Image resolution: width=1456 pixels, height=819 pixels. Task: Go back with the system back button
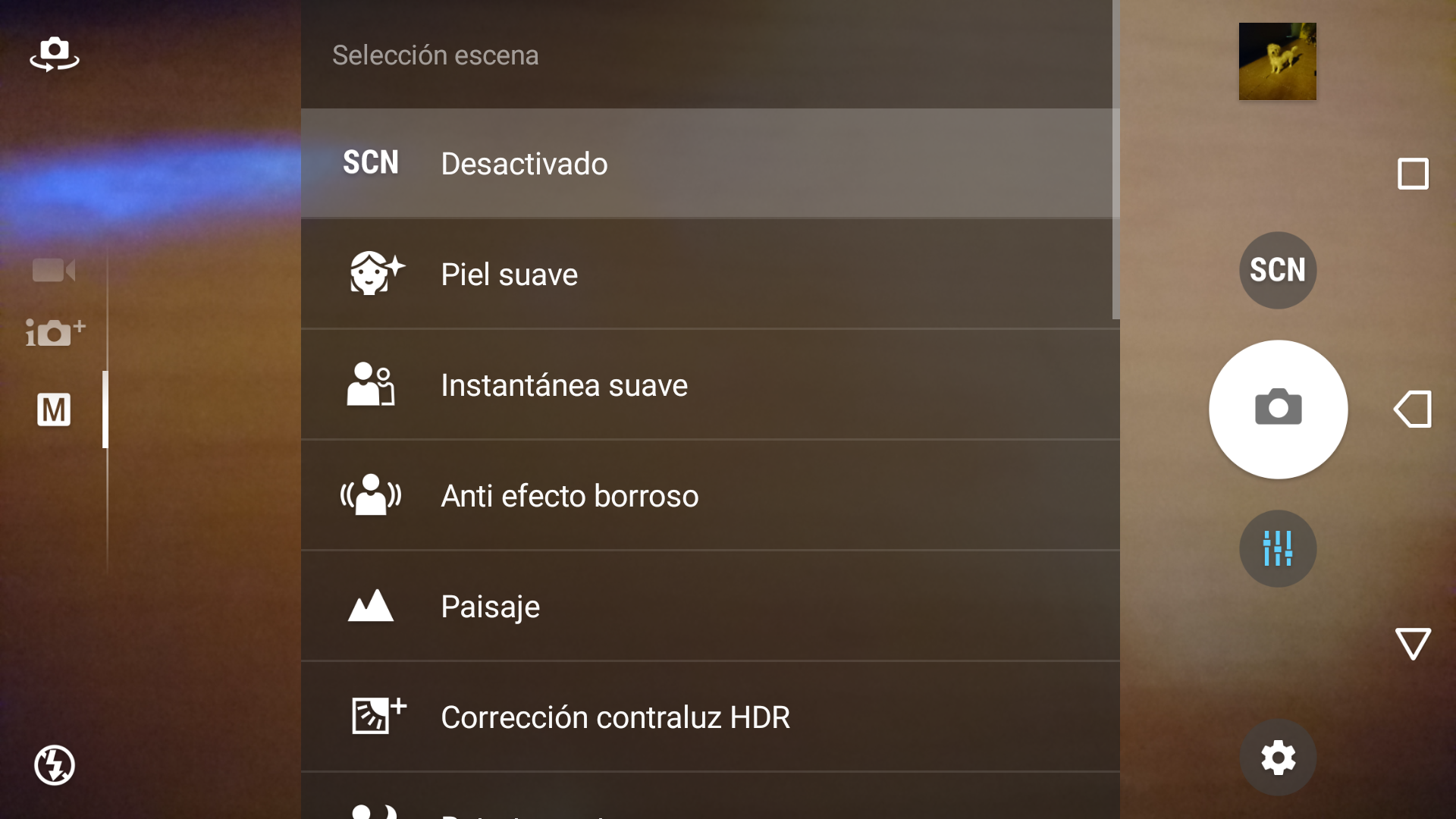tap(1413, 409)
